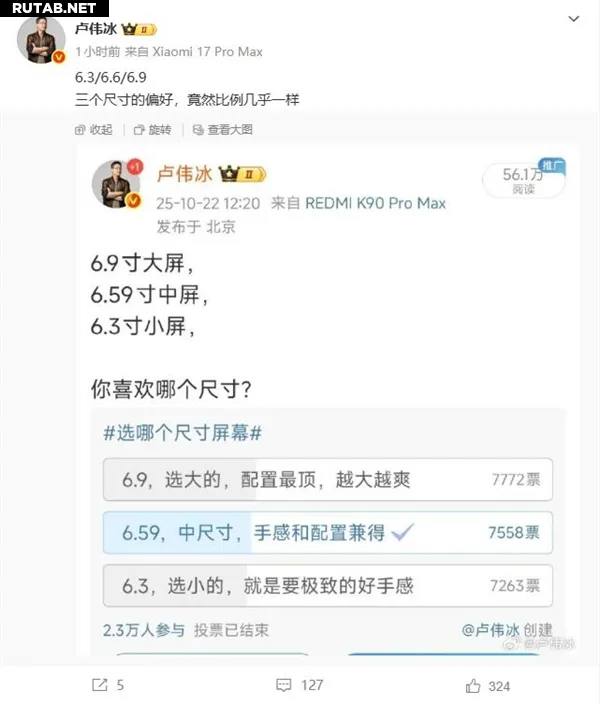This screenshot has height=704, width=600.
Task: Open the embedded poll screenshot image
Action: point(326,400)
